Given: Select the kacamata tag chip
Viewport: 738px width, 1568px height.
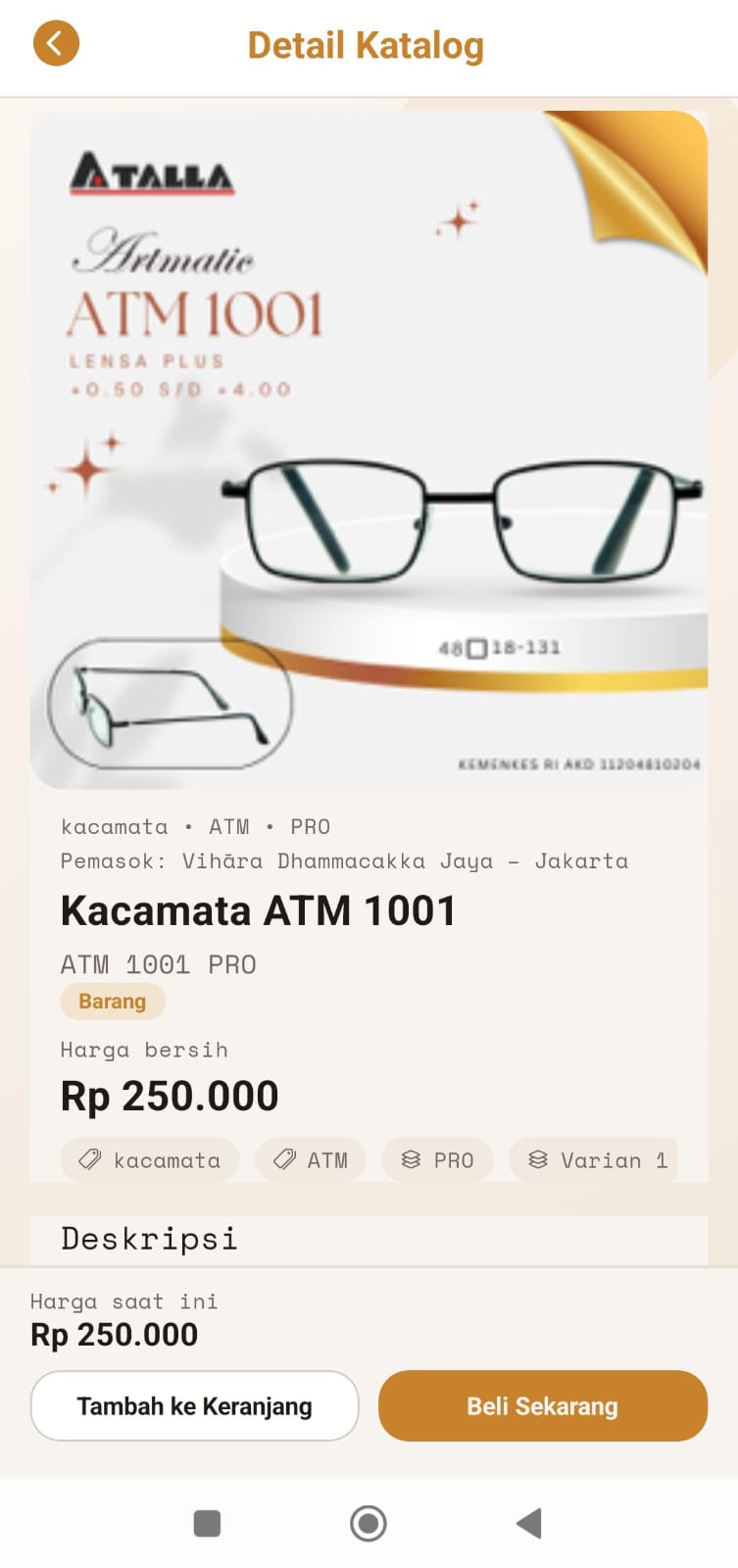Looking at the screenshot, I should click(150, 1160).
